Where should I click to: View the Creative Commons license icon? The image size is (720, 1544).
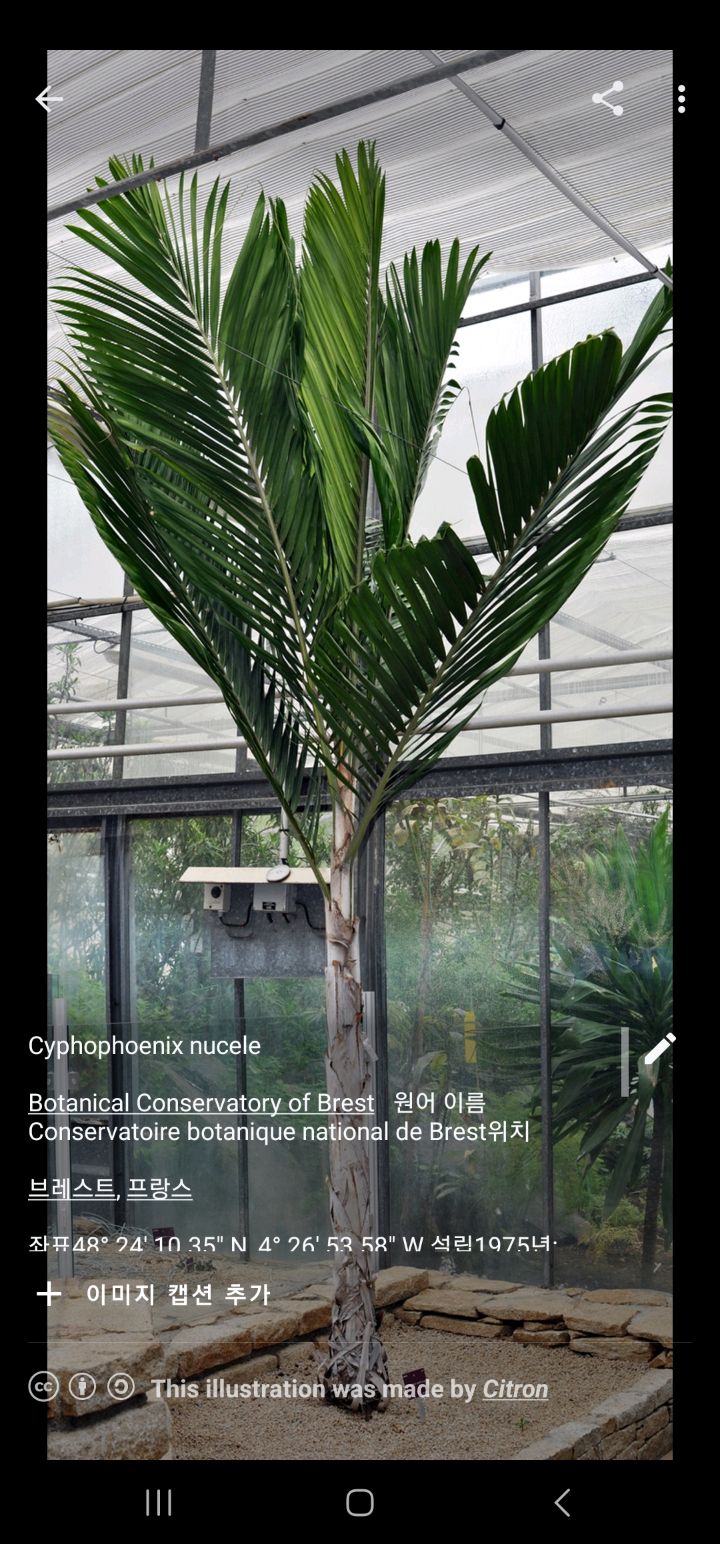(x=43, y=1386)
